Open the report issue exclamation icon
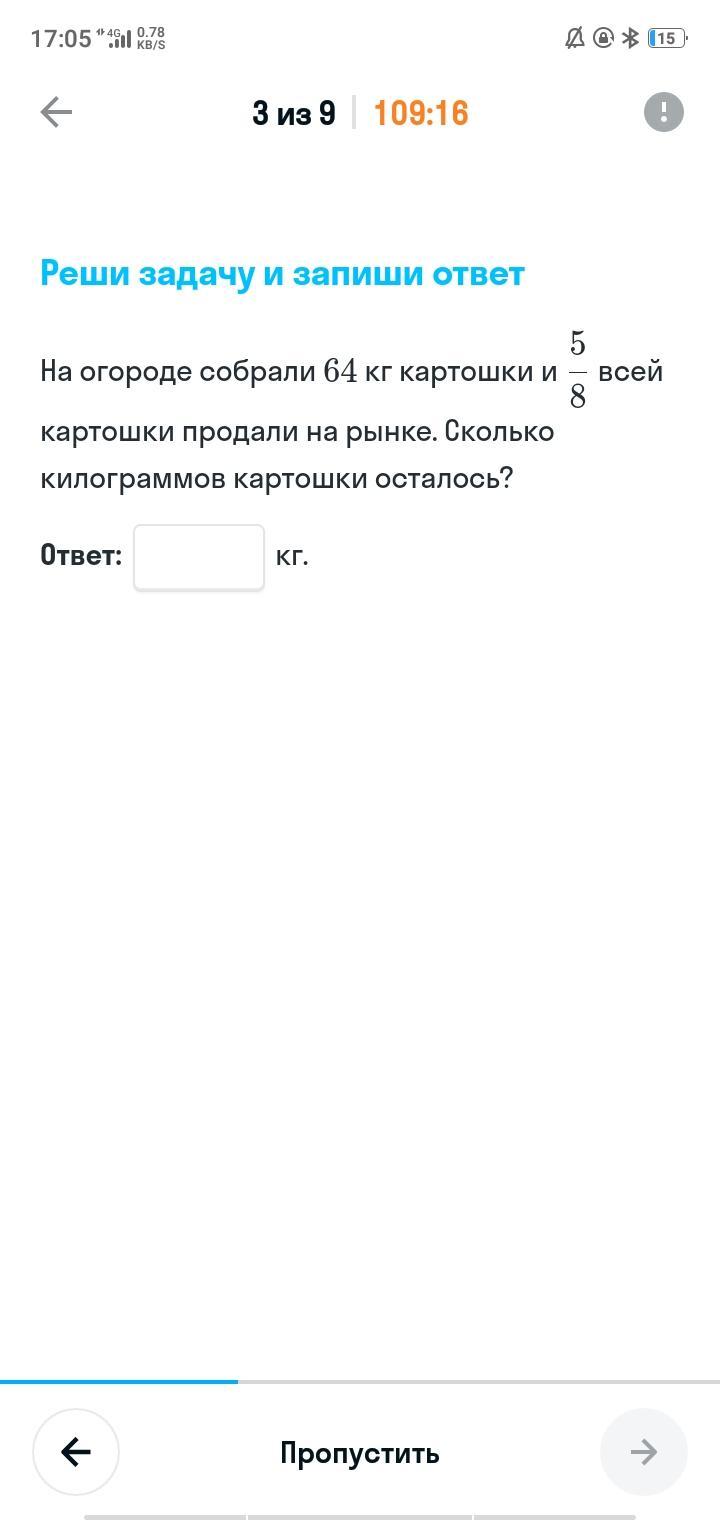Image resolution: width=720 pixels, height=1520 pixels. click(x=663, y=112)
